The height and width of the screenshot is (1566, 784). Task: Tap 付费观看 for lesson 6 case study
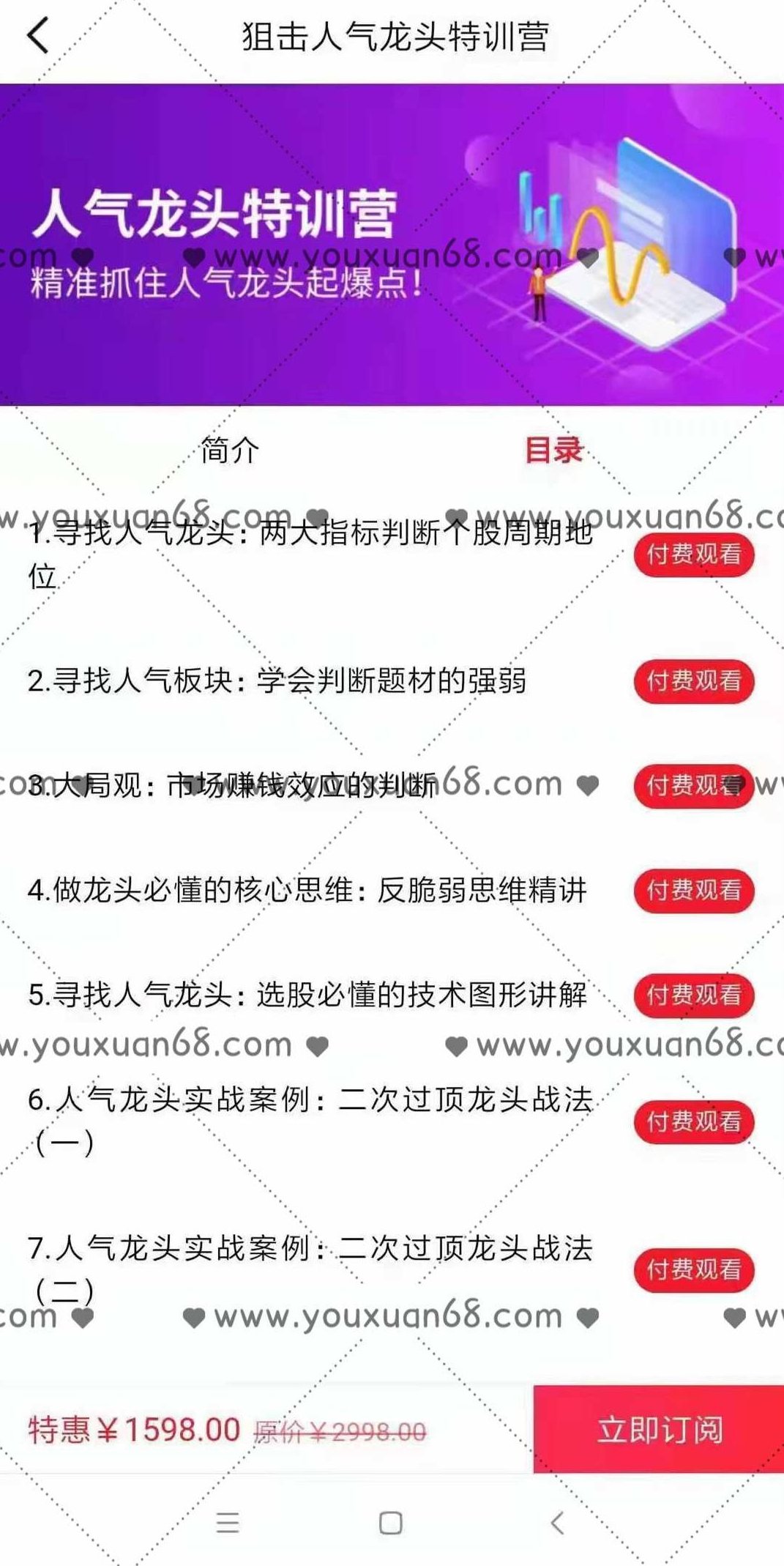tap(692, 1121)
